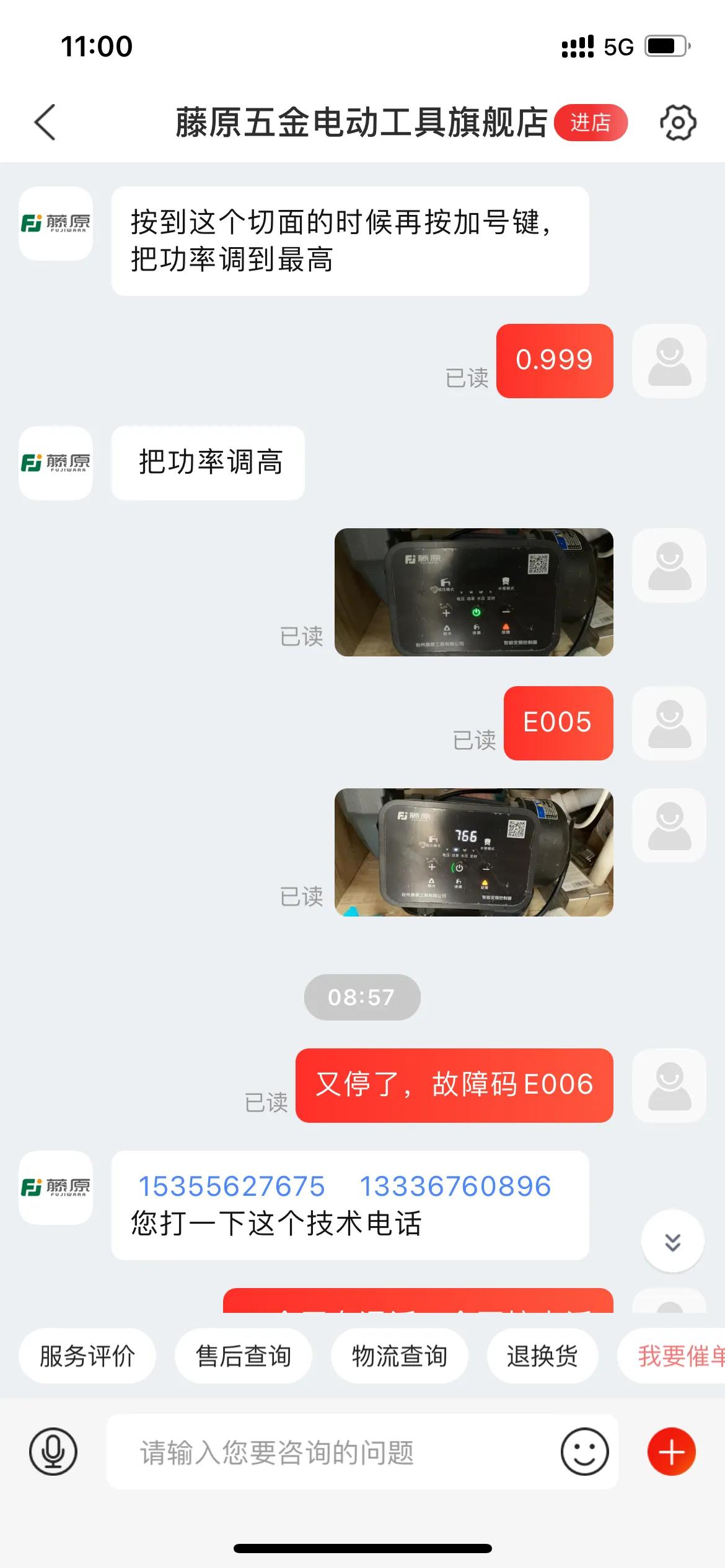Open 物流查询 logistics tracking
Viewport: 725px width, 1568px height.
click(x=399, y=1355)
